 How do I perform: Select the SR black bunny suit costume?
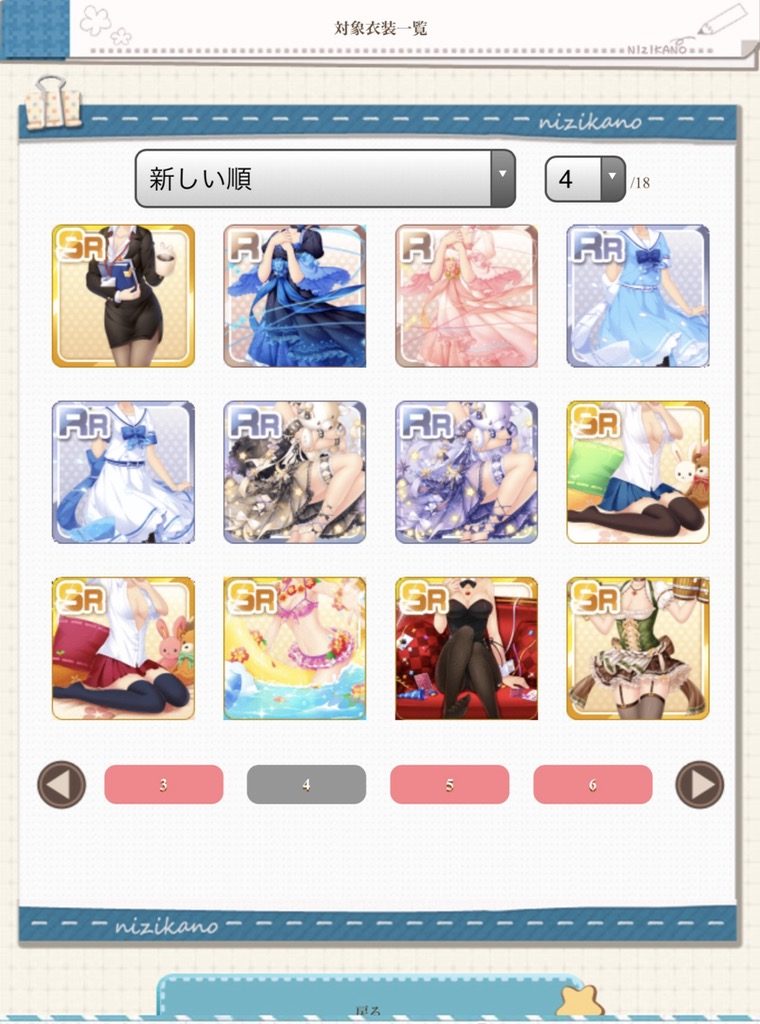click(x=466, y=648)
